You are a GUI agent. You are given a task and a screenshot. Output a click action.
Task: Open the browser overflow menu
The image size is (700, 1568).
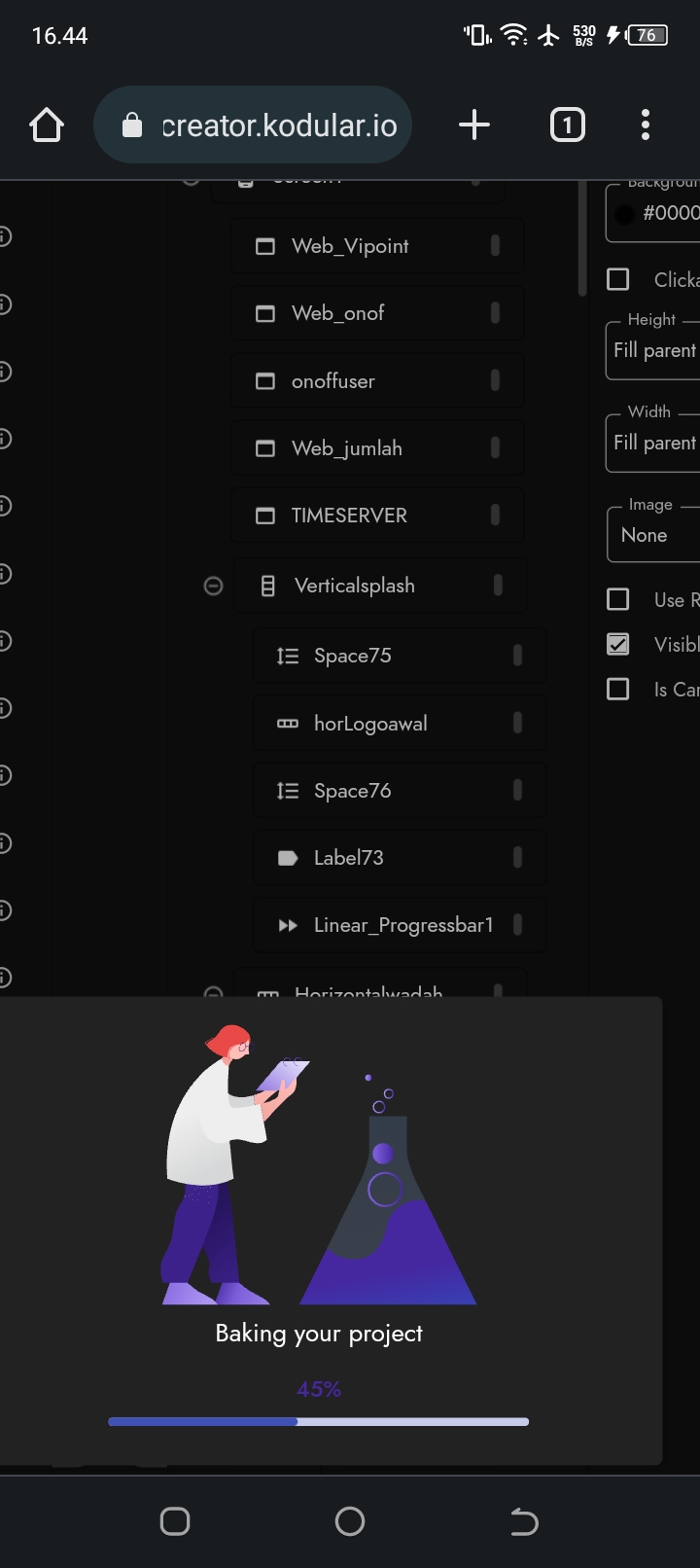coord(645,125)
